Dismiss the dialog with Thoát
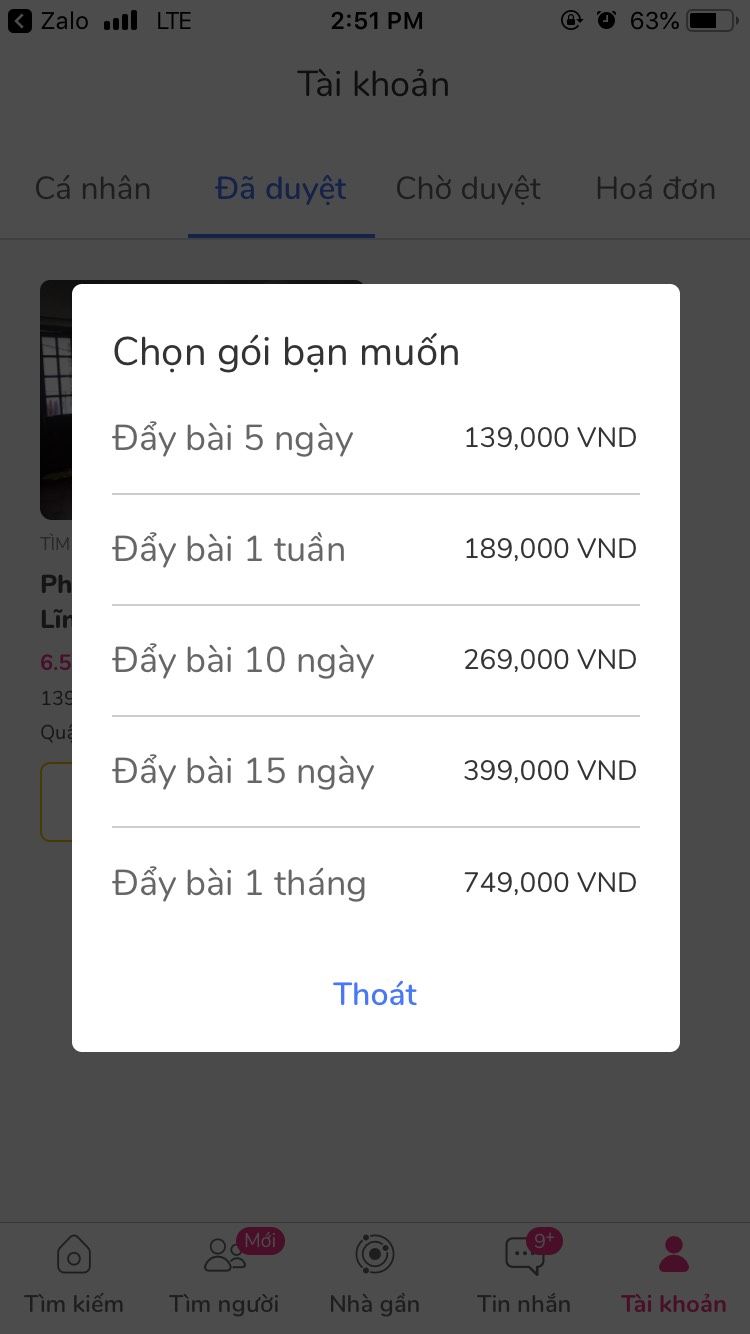The width and height of the screenshot is (750, 1334). tap(375, 994)
